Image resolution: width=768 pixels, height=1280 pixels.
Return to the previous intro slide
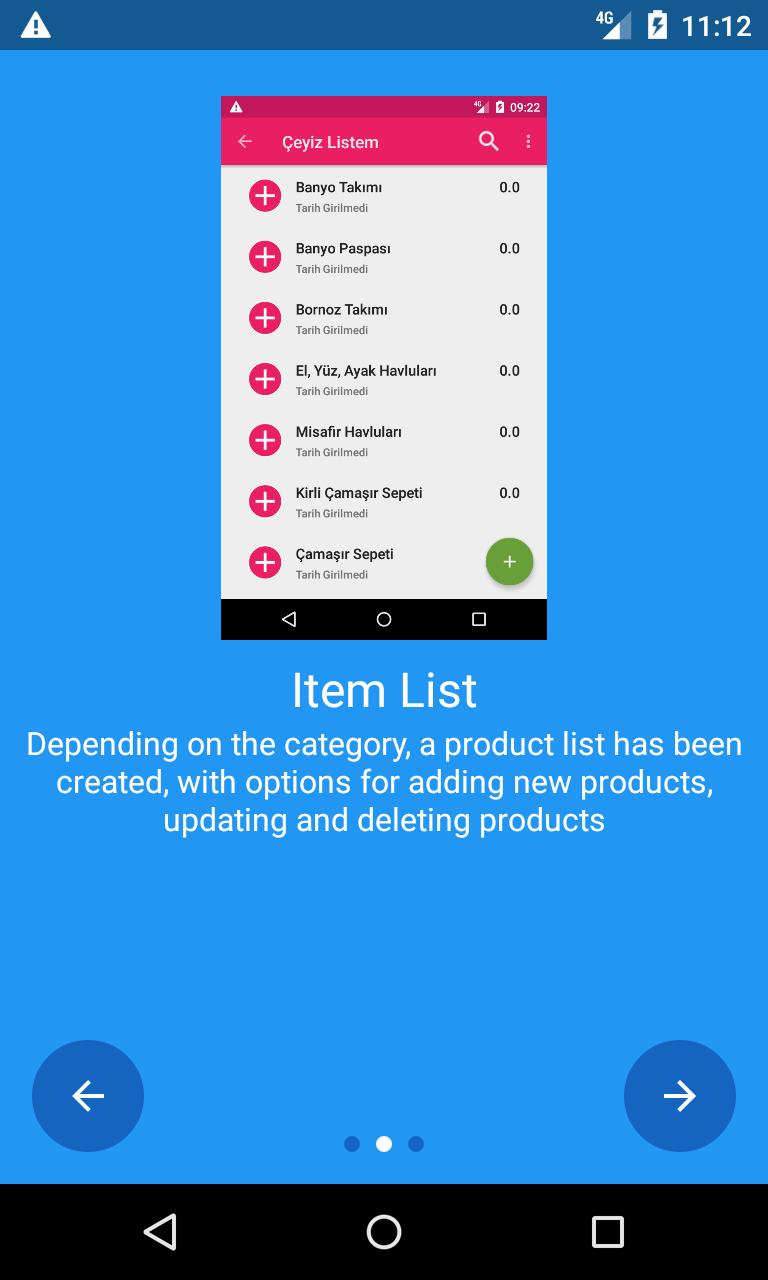pyautogui.click(x=88, y=1096)
